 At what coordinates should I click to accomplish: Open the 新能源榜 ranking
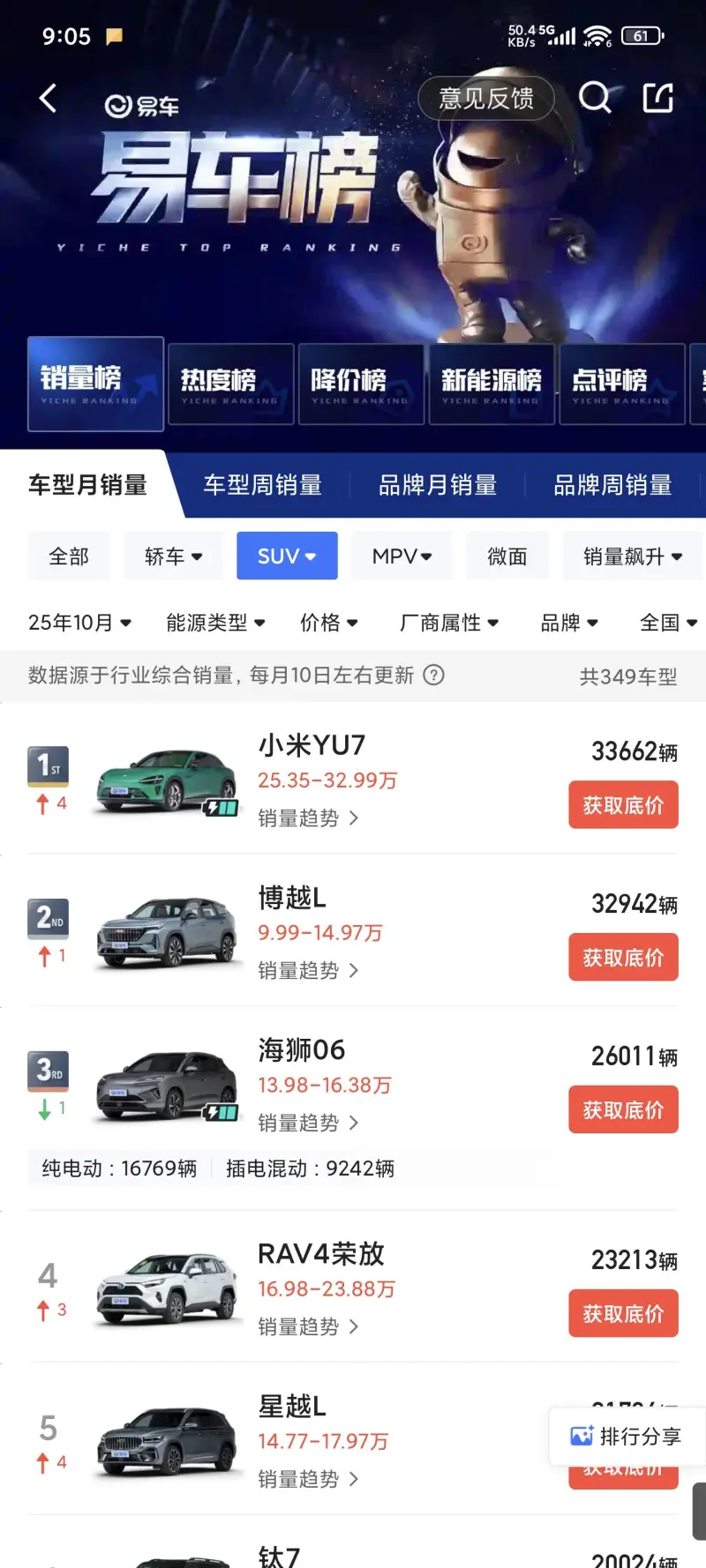click(x=492, y=384)
